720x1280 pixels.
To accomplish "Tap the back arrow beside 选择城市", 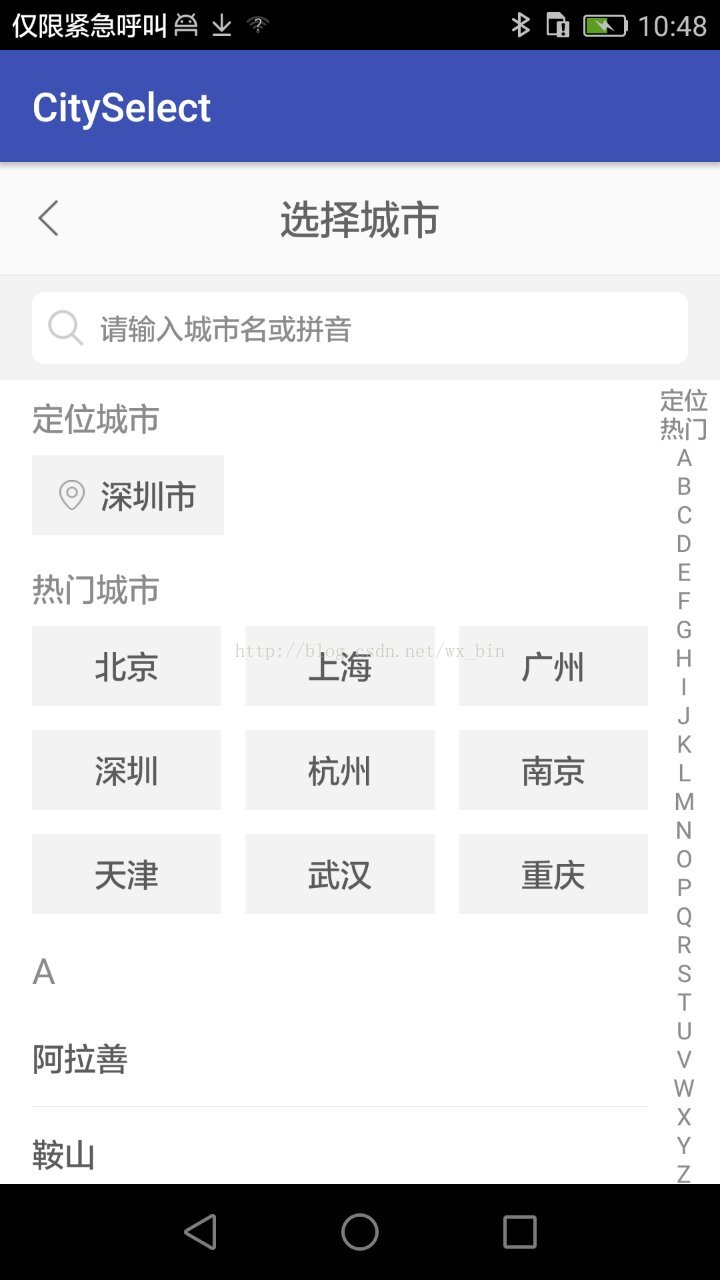I will [x=48, y=218].
